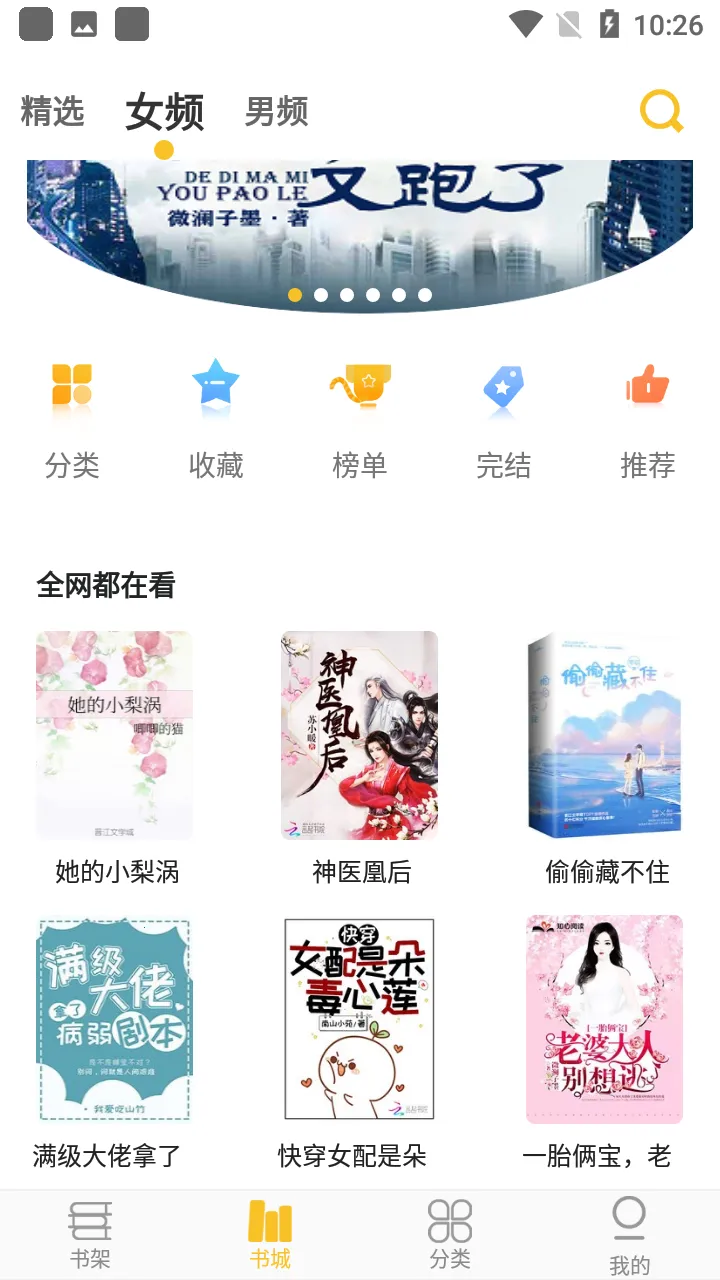
Task: Open the 推荐 recommendations
Action: coord(647,420)
